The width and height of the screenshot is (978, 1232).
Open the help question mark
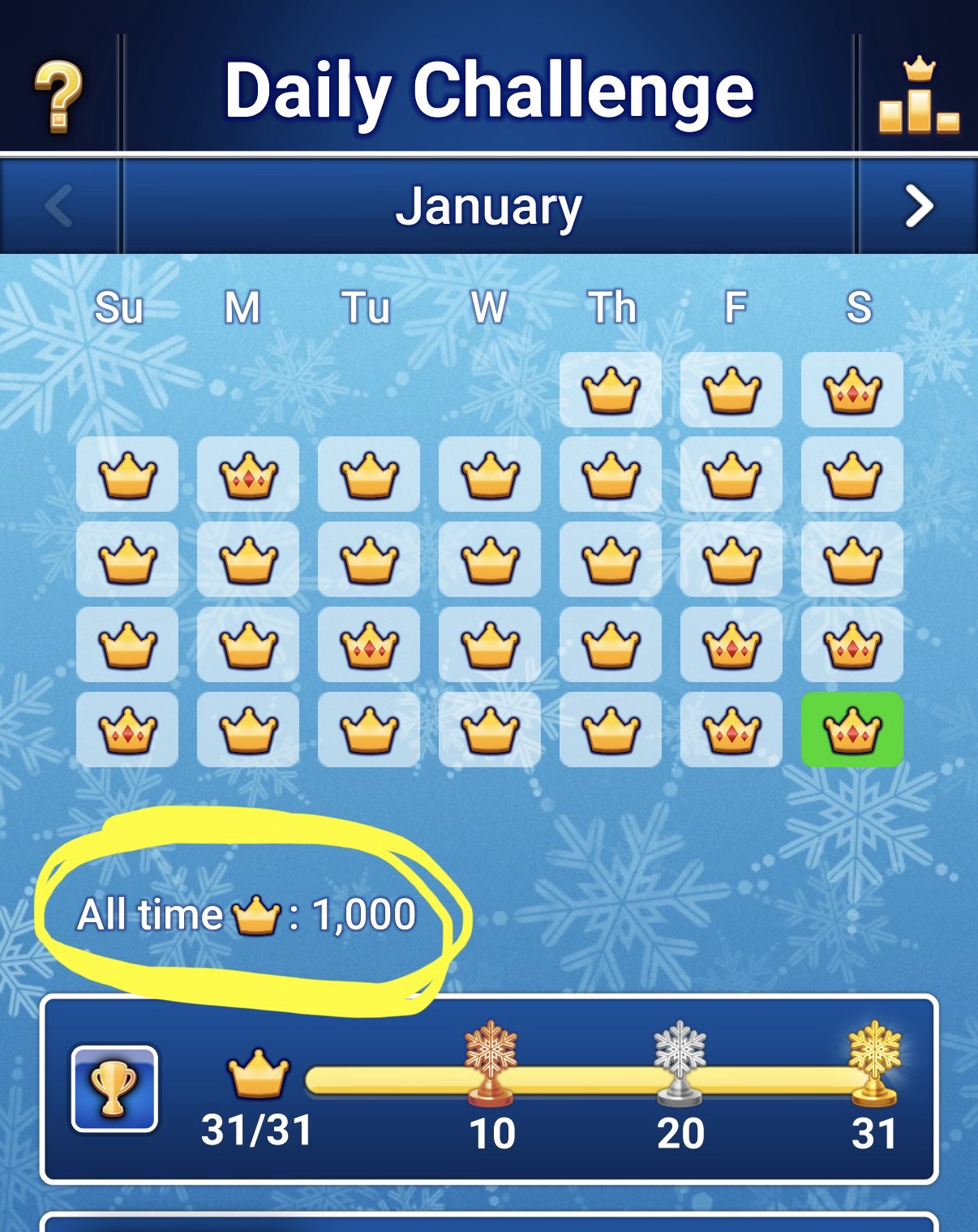[58, 96]
